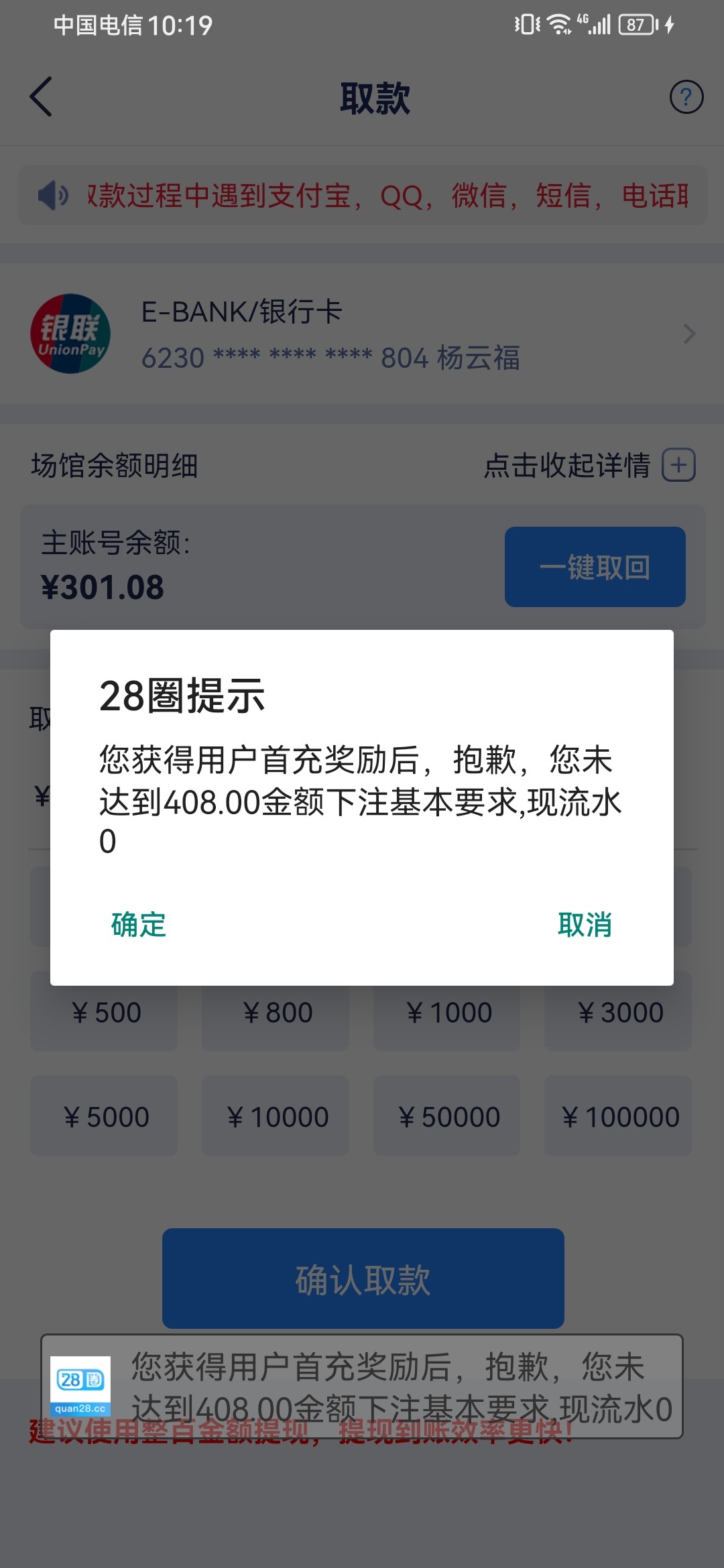
Task: Tap 取消 to dismiss the dialog
Action: (585, 925)
